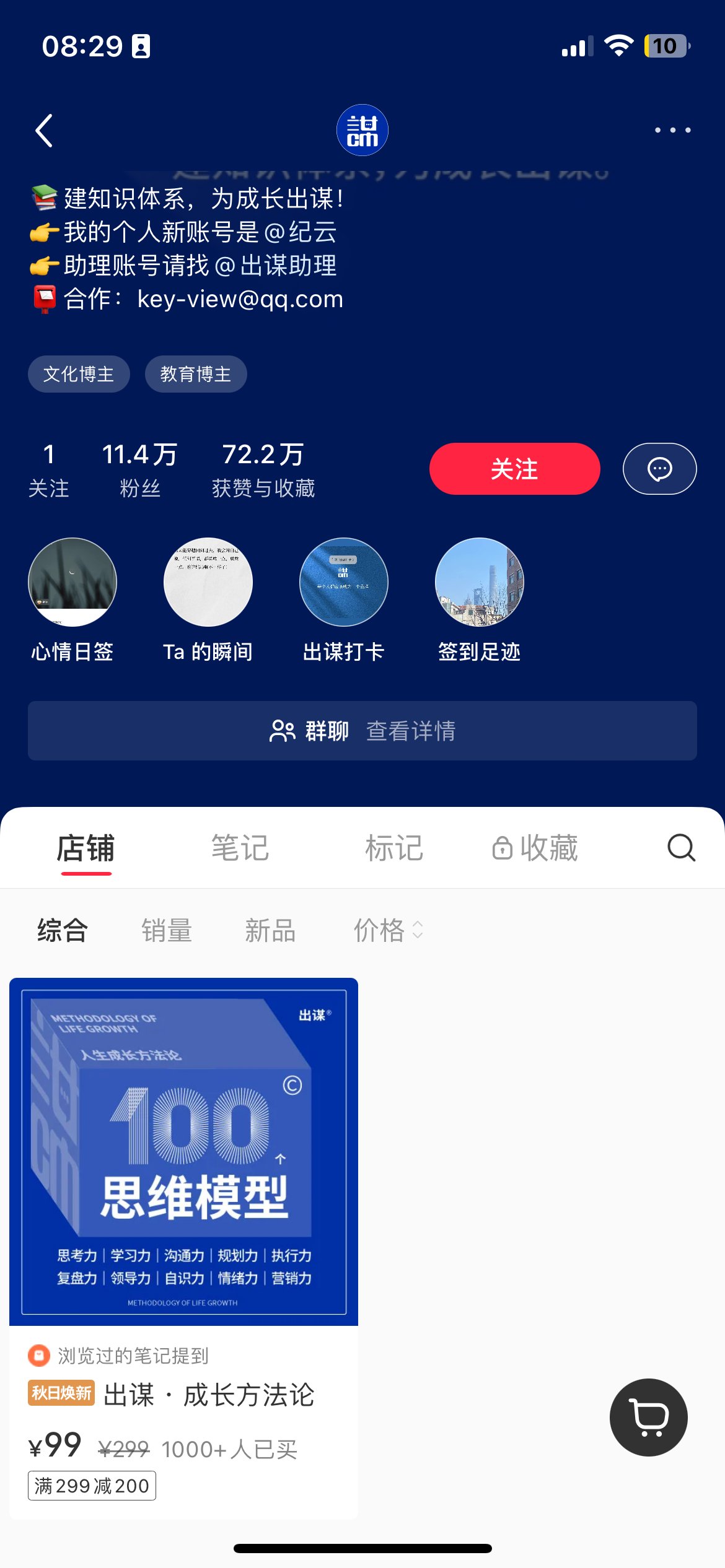725x1568 pixels.
Task: Search within this profile
Action: pyautogui.click(x=681, y=848)
